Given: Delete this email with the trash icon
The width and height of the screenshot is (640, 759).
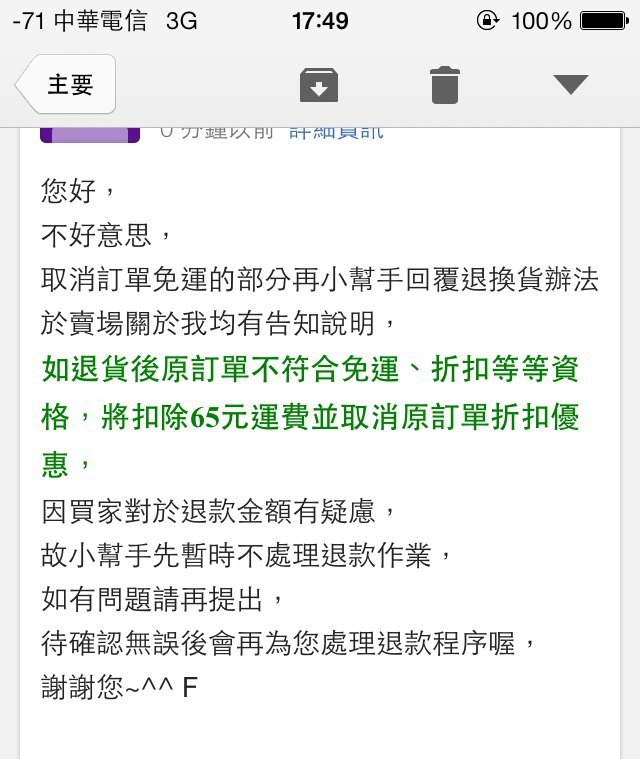Looking at the screenshot, I should [445, 85].
